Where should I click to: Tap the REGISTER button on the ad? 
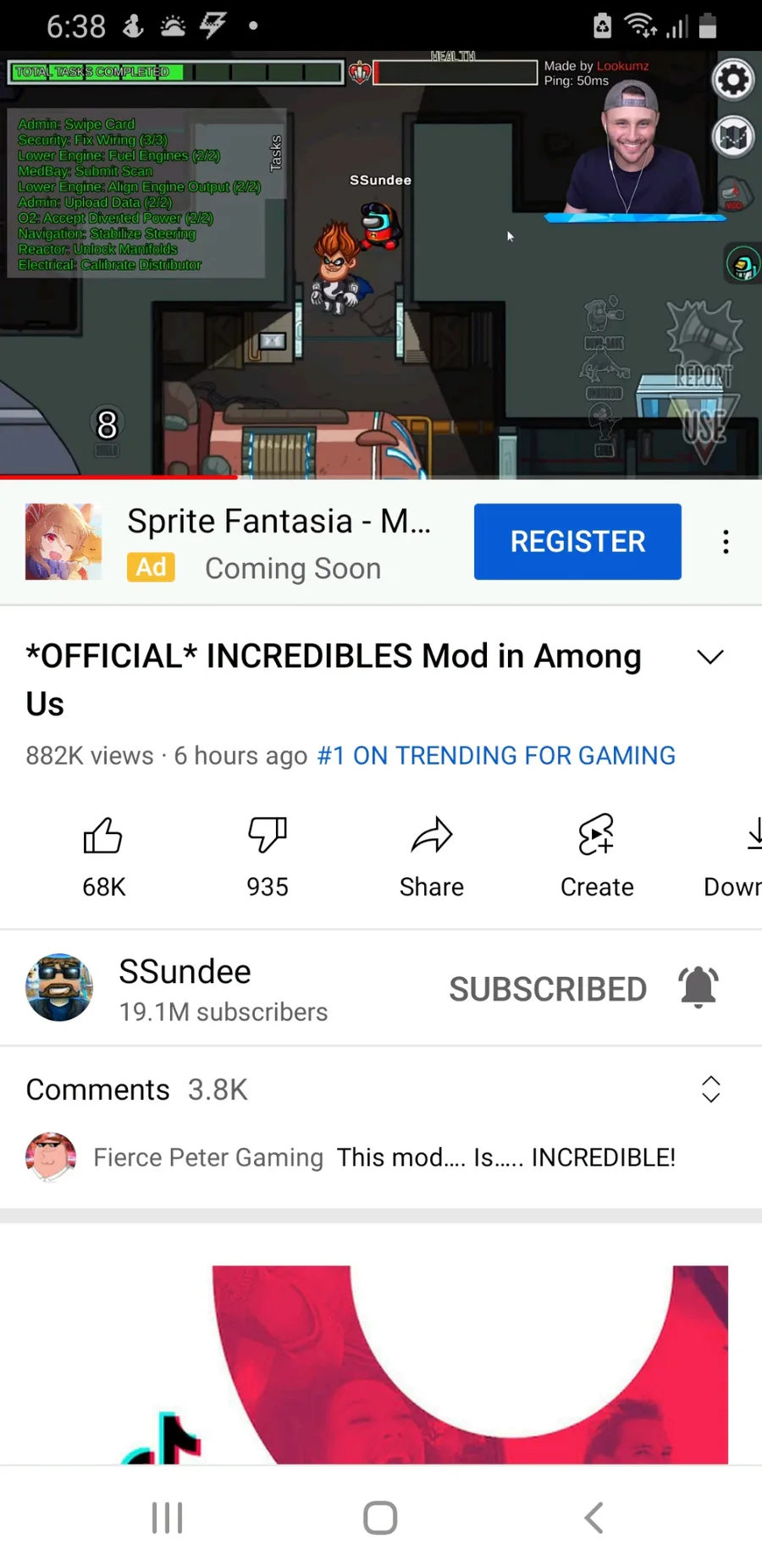tap(577, 541)
